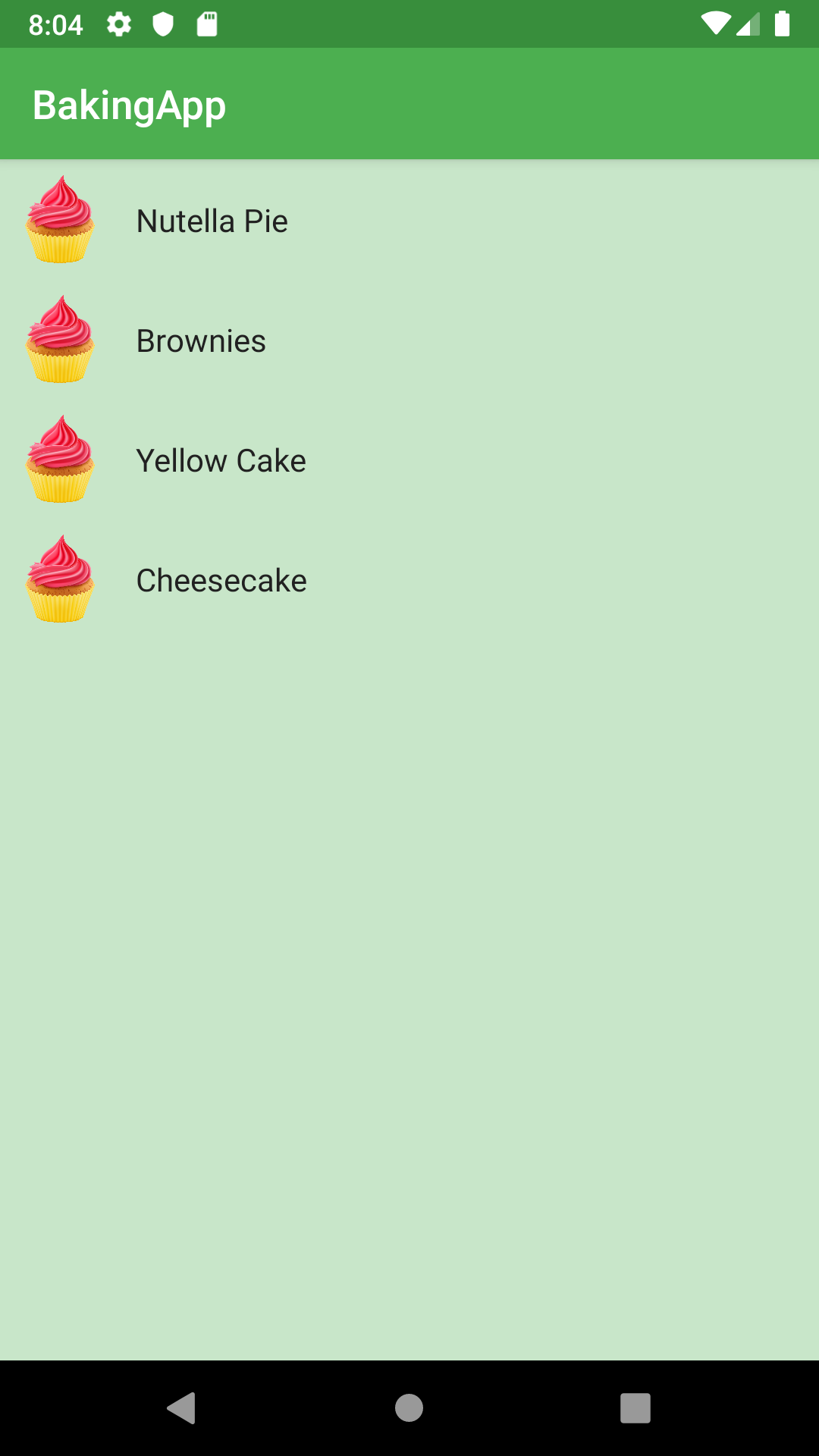Click the Yellow Cake cupcake icon
Viewport: 819px width, 1456px height.
61,460
